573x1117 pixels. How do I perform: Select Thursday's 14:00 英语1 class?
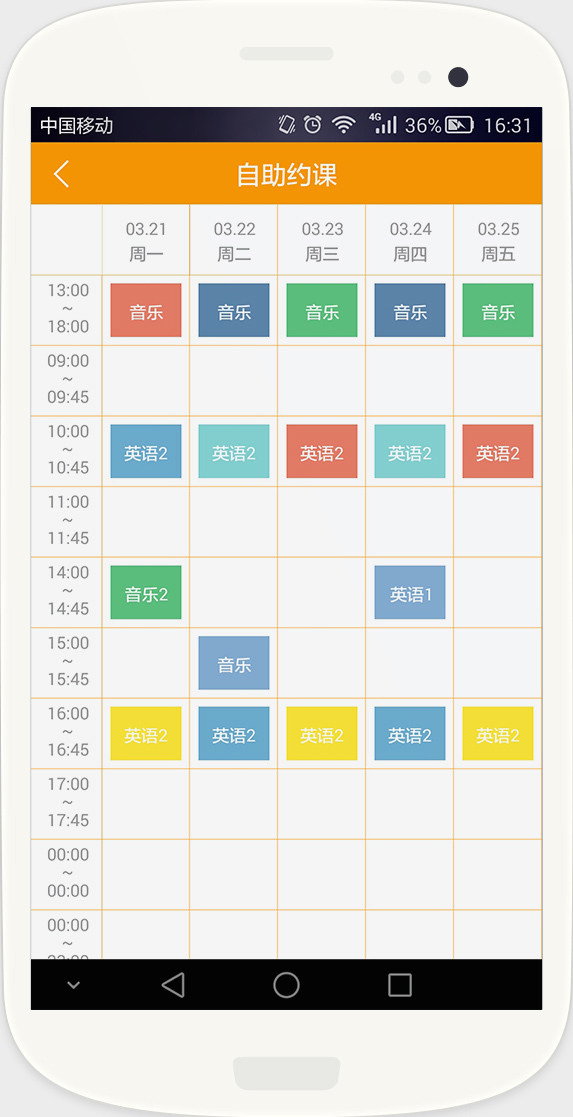click(410, 592)
